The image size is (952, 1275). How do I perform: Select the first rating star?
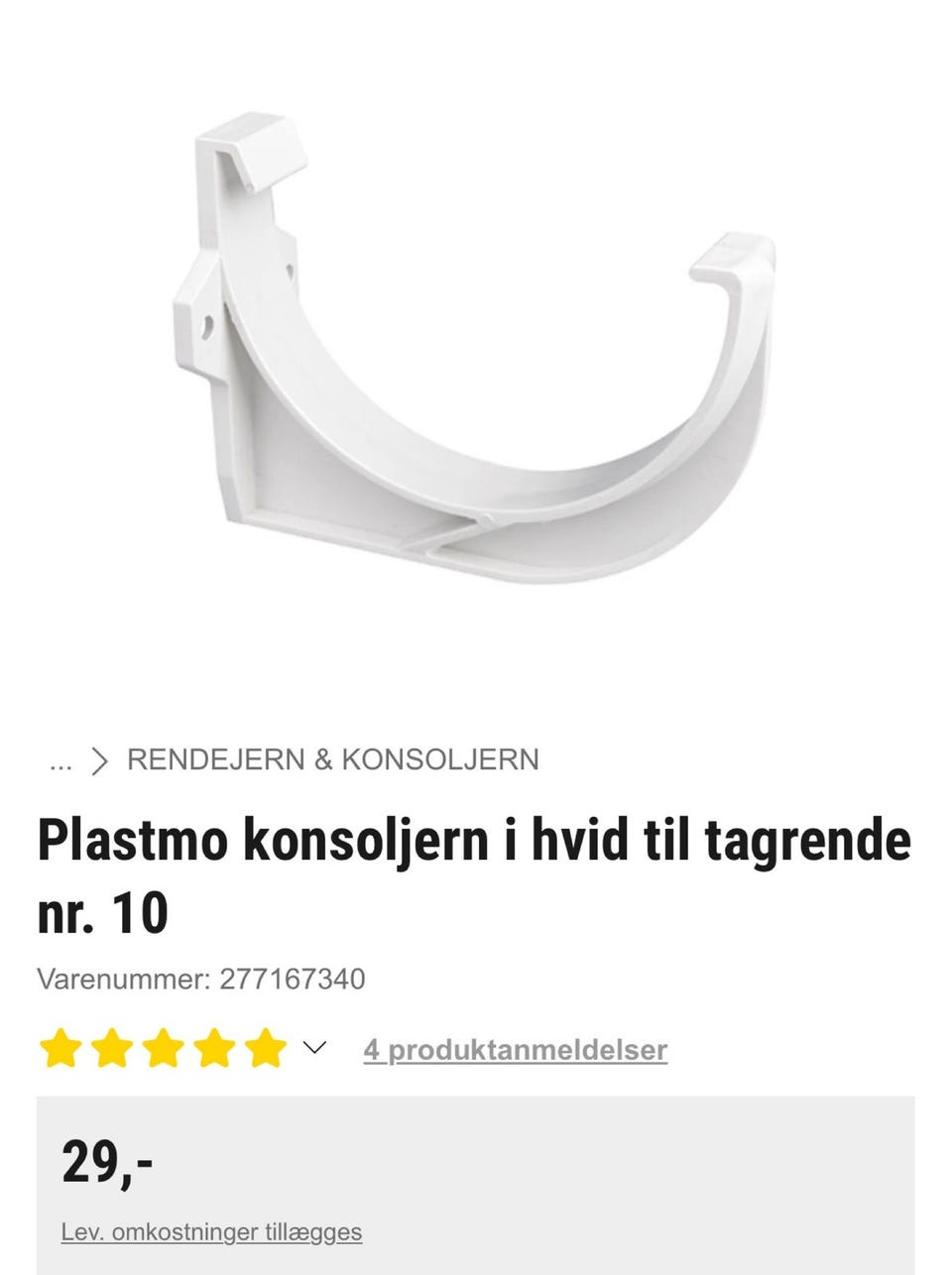click(59, 1046)
